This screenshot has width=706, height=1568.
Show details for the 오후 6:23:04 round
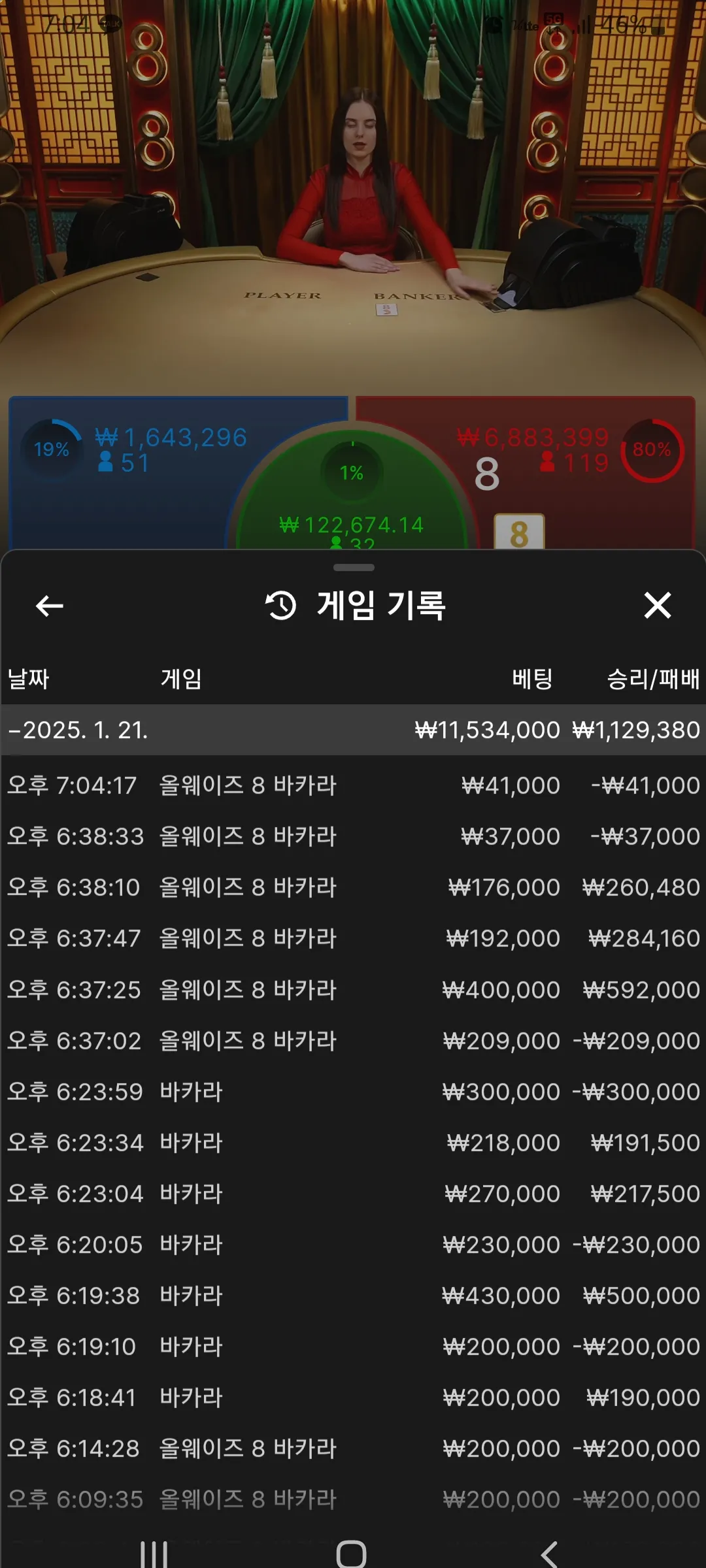click(x=353, y=1194)
